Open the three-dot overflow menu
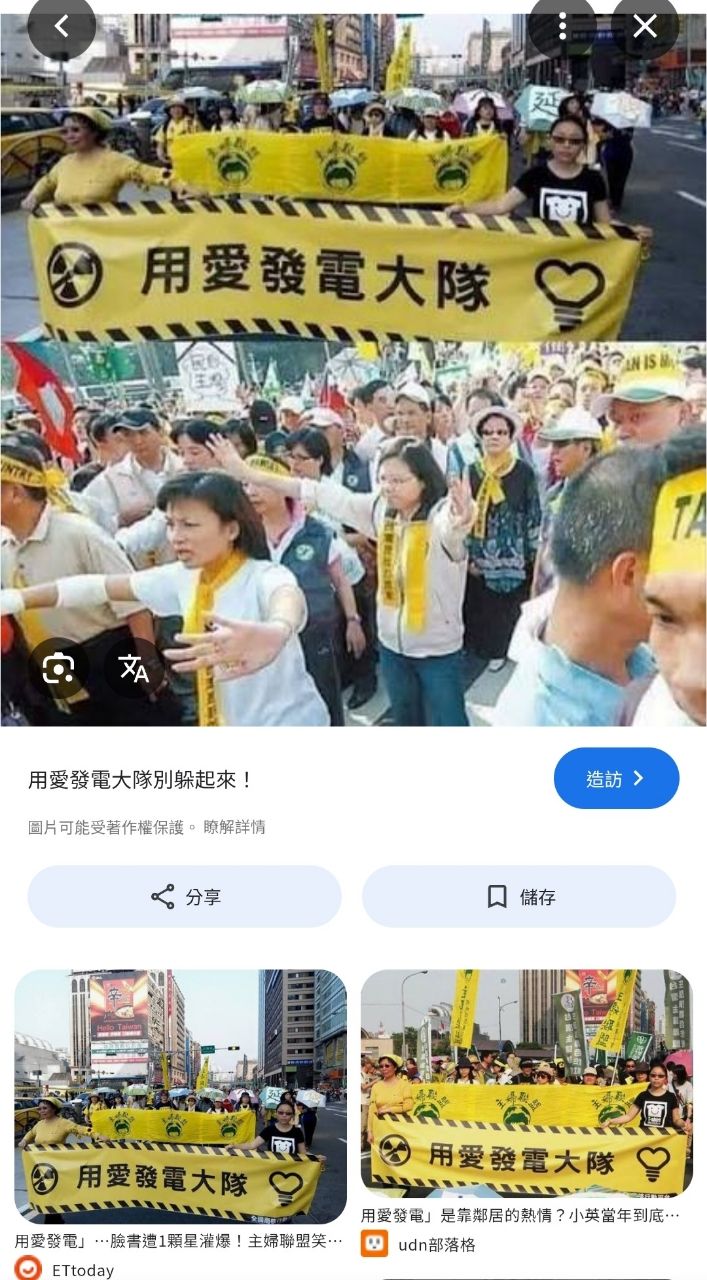The image size is (707, 1280). 562,26
